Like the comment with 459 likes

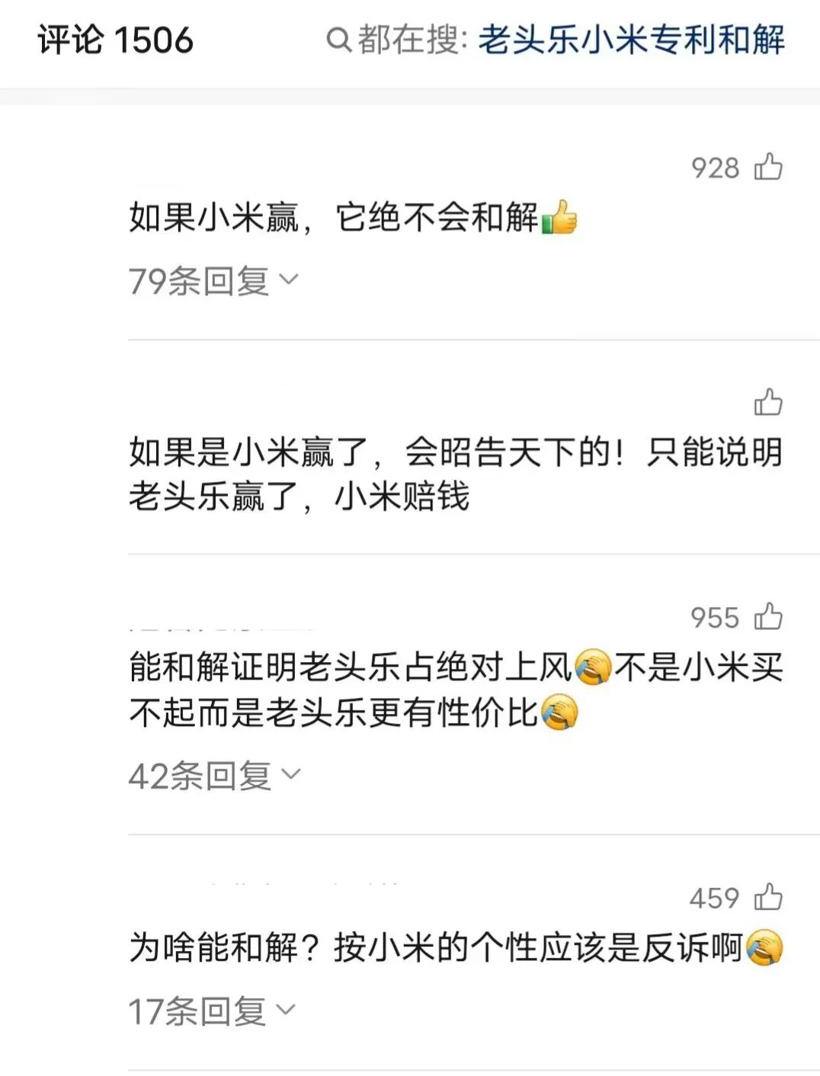(768, 896)
